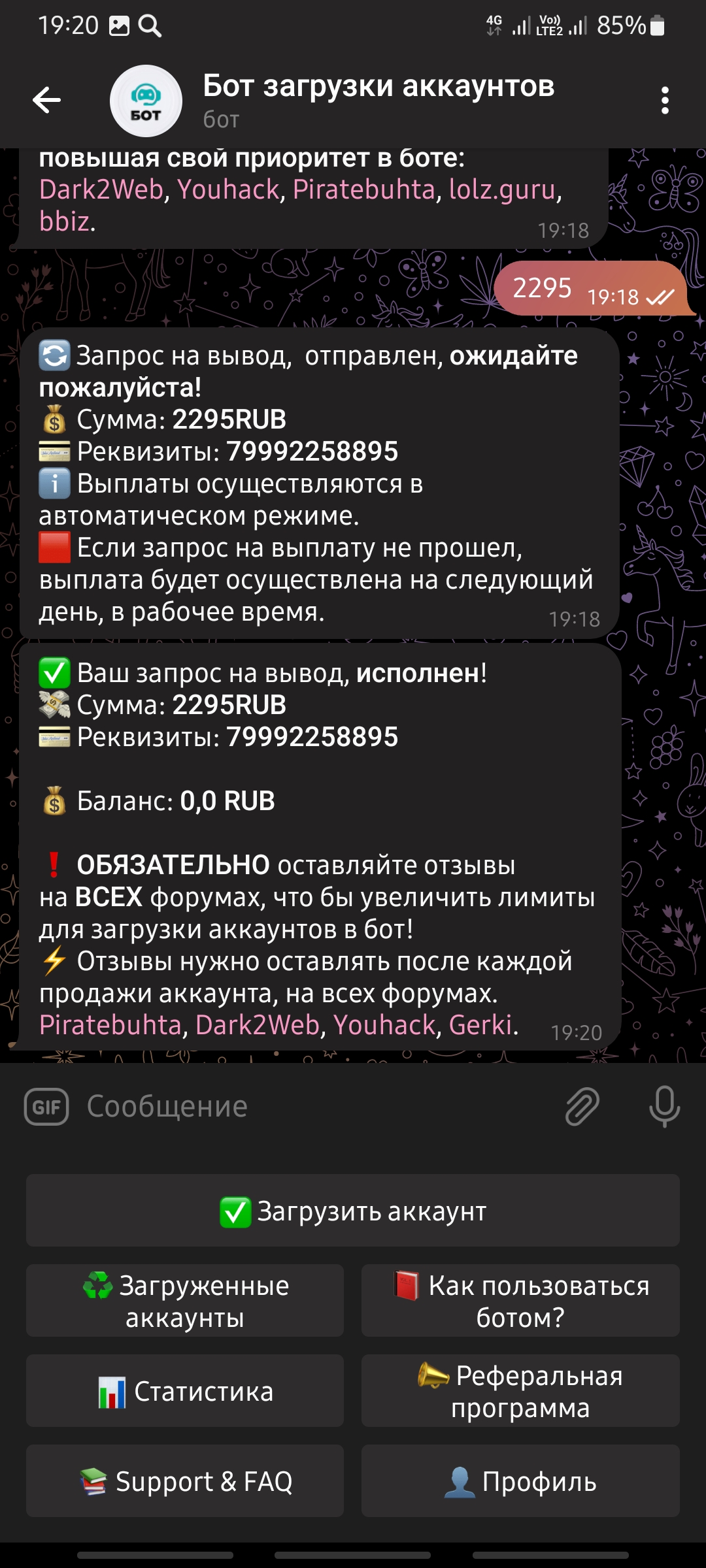Open Support & FAQ

coord(185,1481)
